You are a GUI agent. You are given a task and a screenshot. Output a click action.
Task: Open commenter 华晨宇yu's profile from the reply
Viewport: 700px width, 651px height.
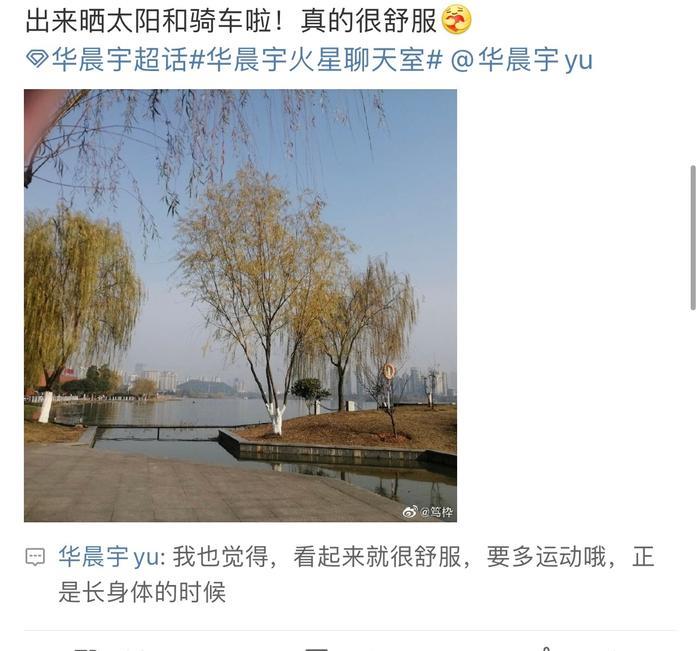(108, 557)
